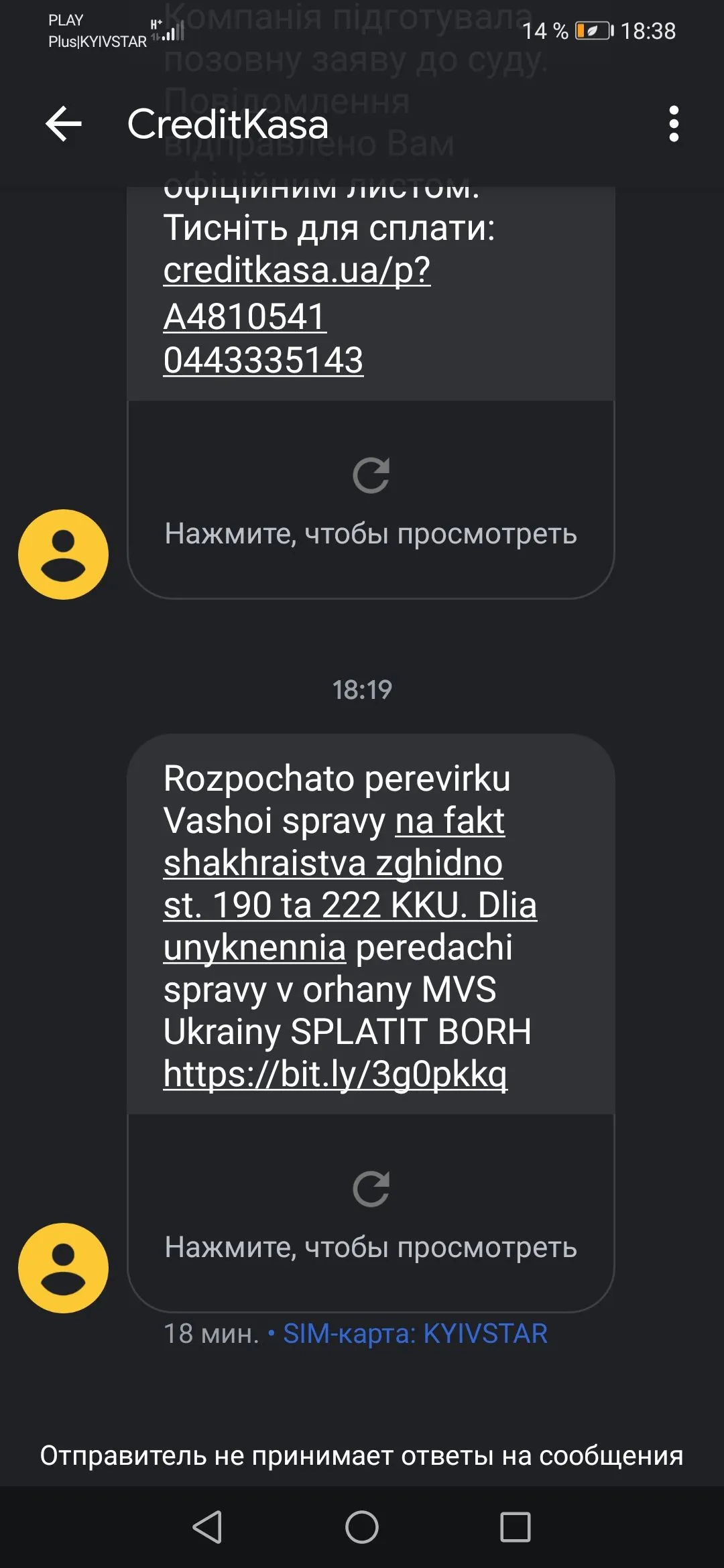Tap the phone number 0443335143
724x1568 pixels.
pyautogui.click(x=263, y=361)
